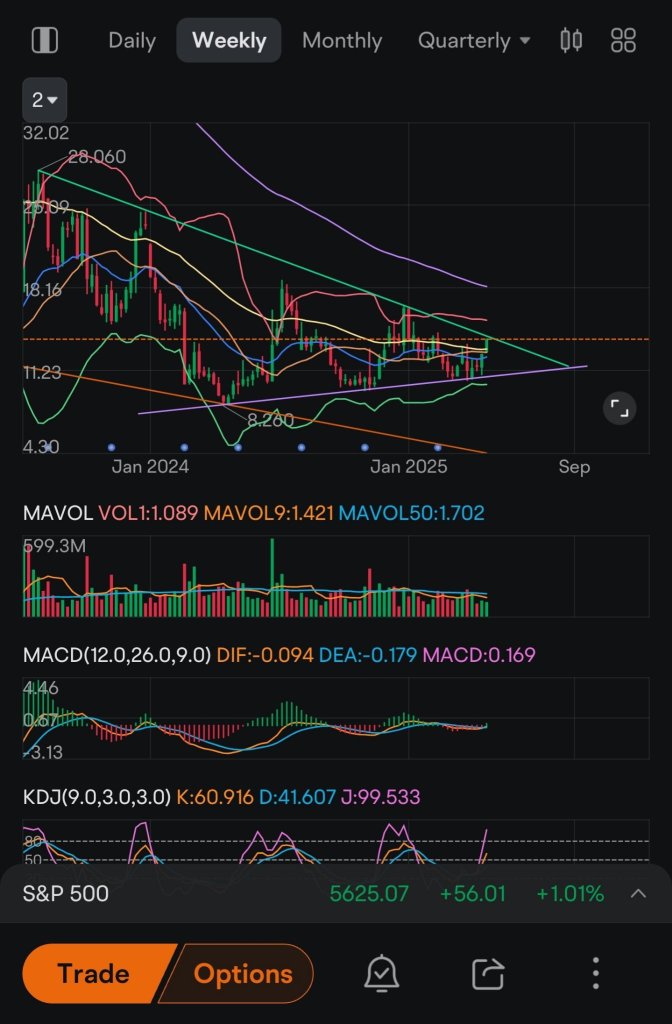
Task: Share this stock chart
Action: tap(489, 973)
